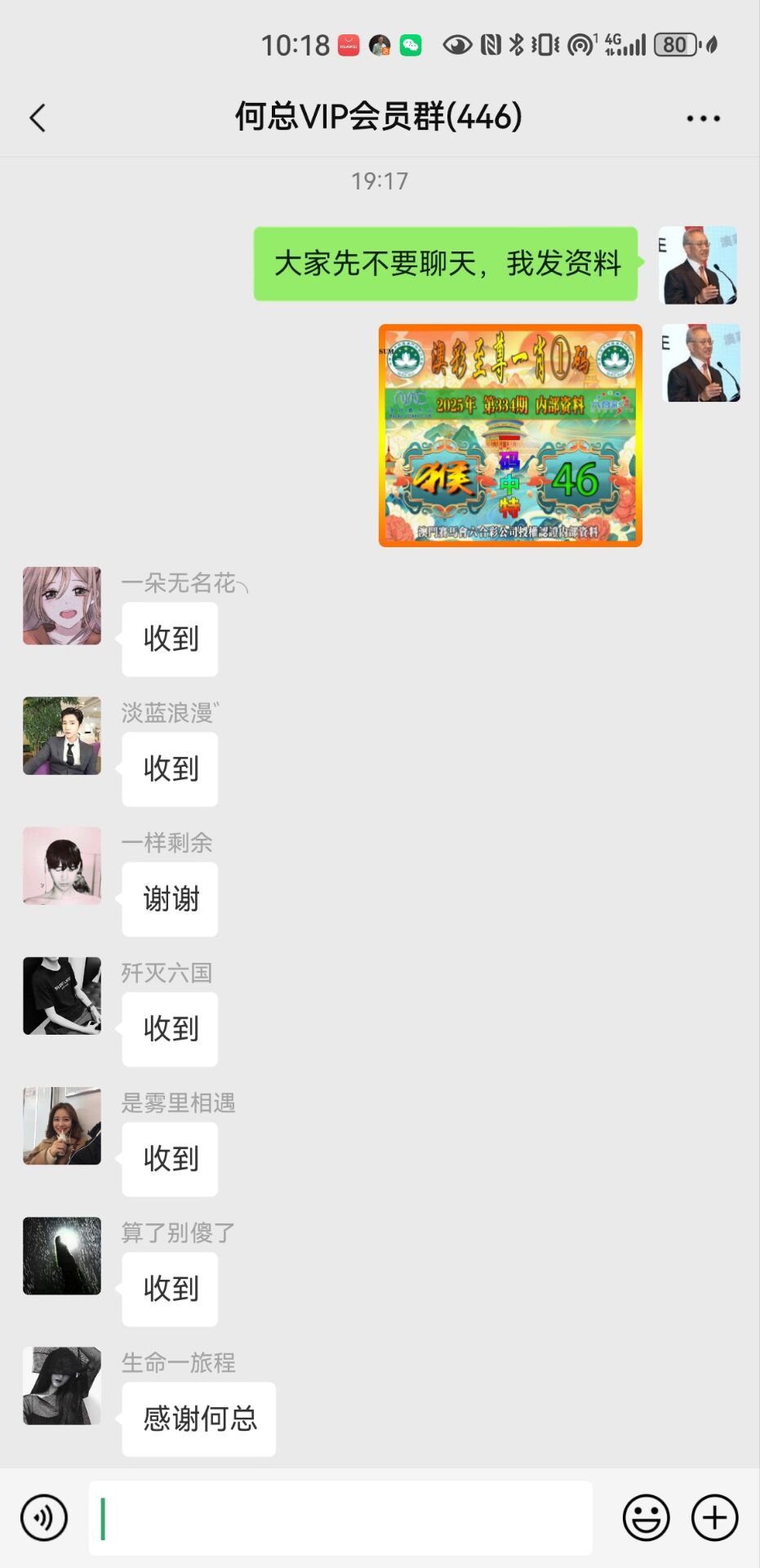View profile avatar of 一朵无名花
Image resolution: width=760 pixels, height=1568 pixels.
click(62, 606)
